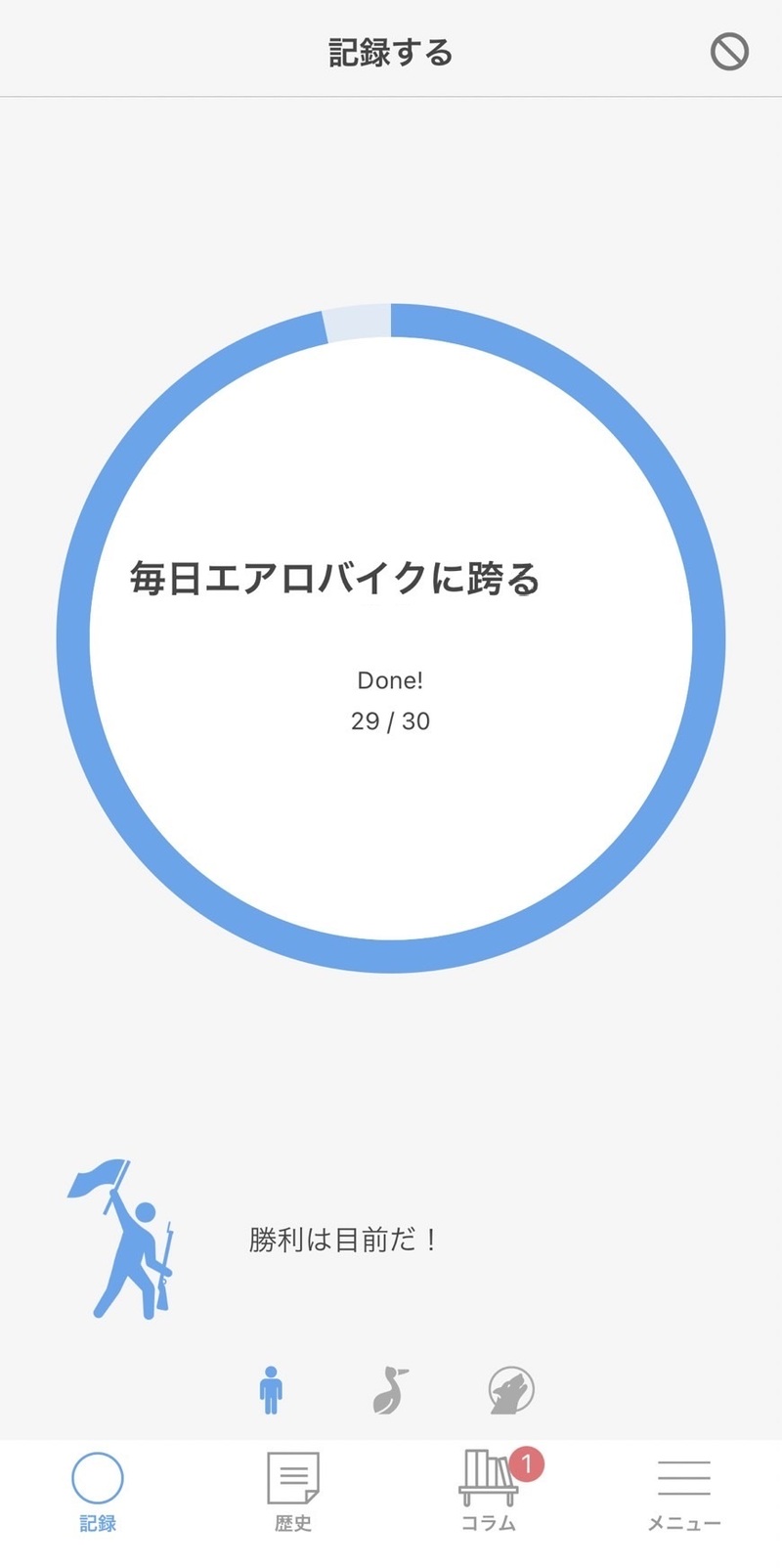The width and height of the screenshot is (782, 1568).
Task: Open the メニュー tab
Action: coord(684,1492)
